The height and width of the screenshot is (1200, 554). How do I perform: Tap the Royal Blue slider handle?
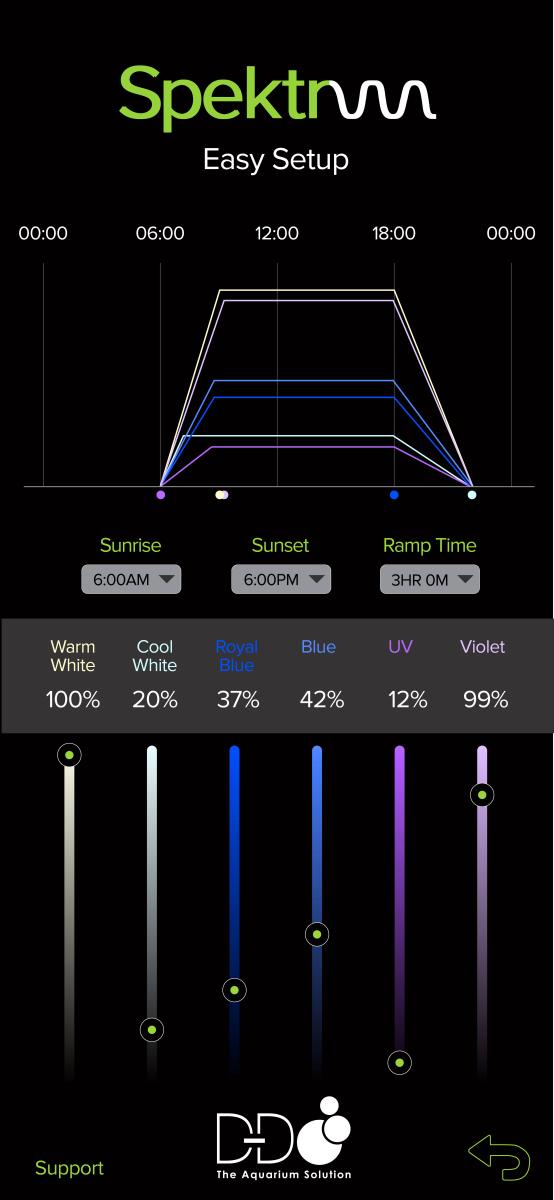click(235, 990)
